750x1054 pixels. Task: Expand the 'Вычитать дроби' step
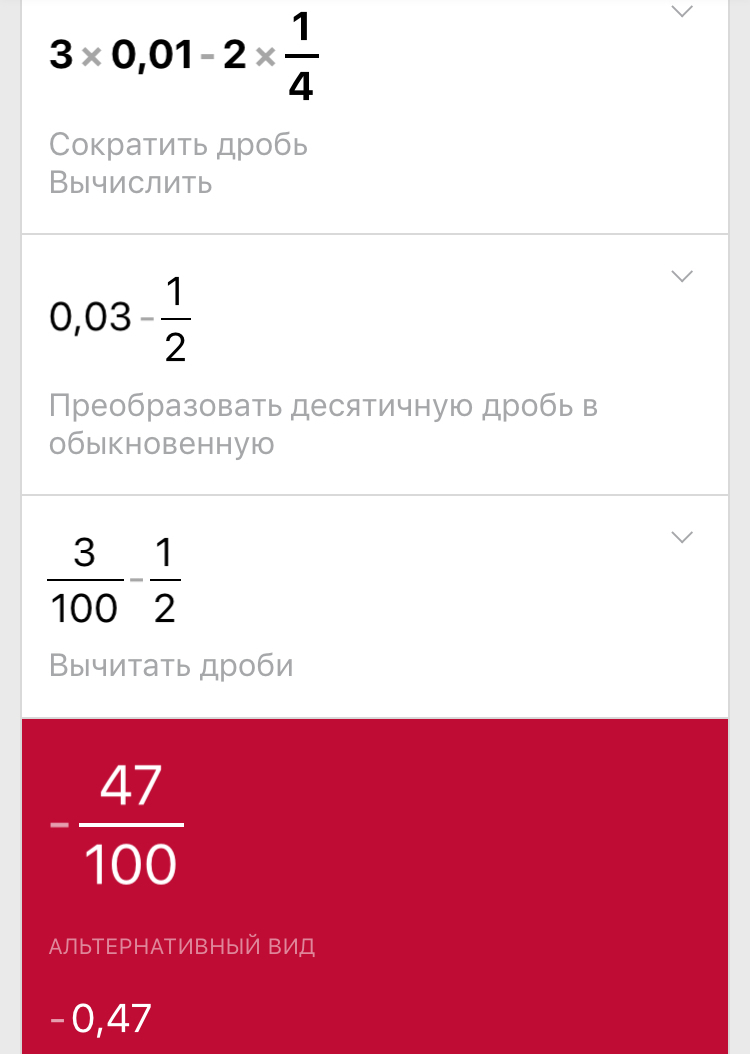(681, 538)
